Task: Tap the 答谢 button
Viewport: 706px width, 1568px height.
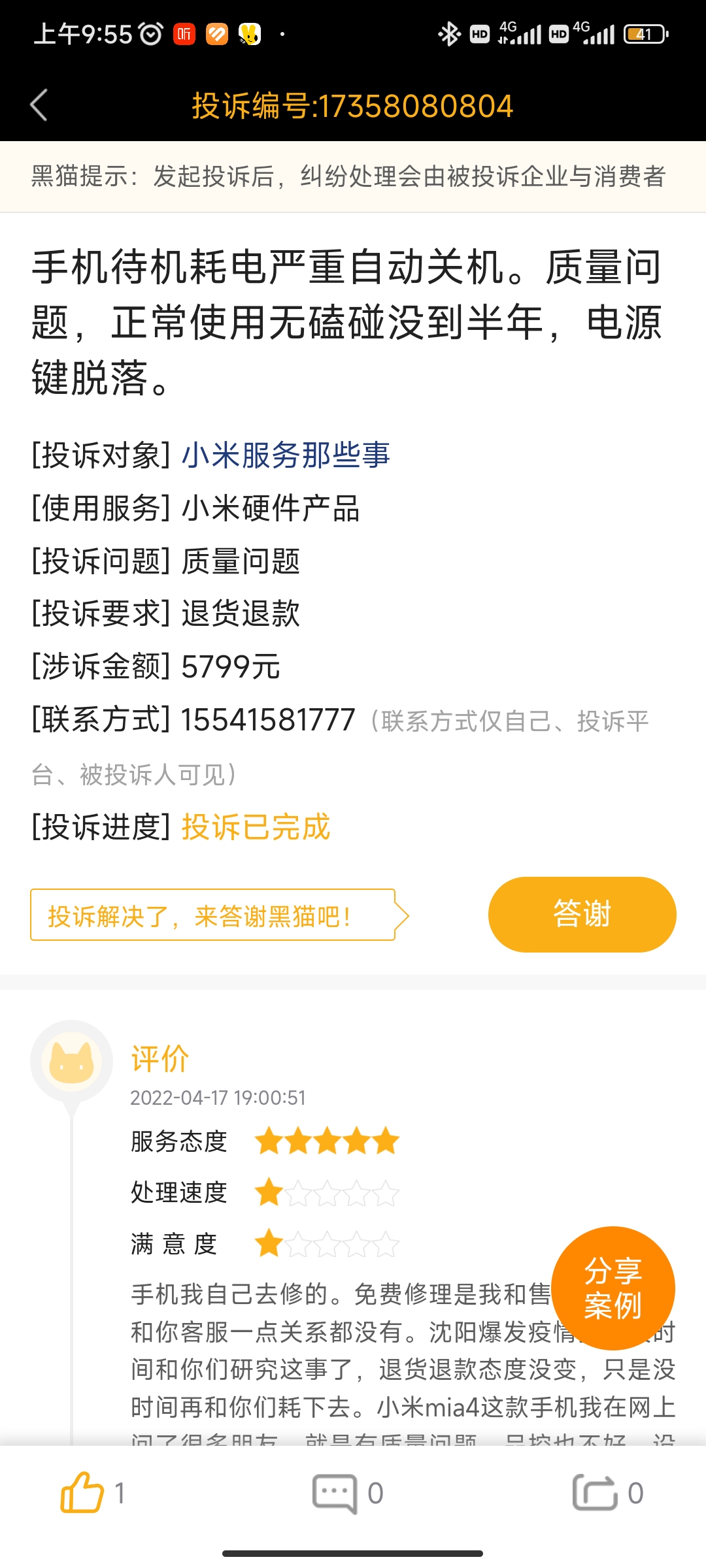Action: click(x=582, y=914)
